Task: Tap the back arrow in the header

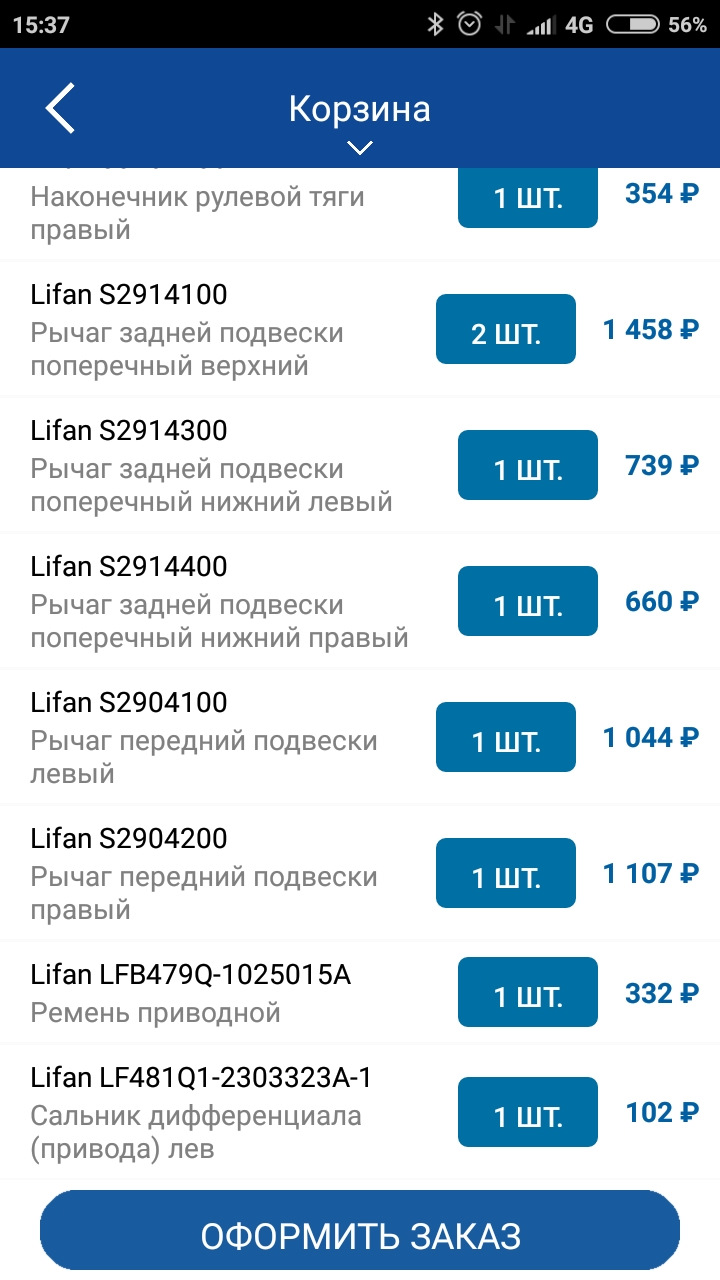Action: [x=59, y=108]
